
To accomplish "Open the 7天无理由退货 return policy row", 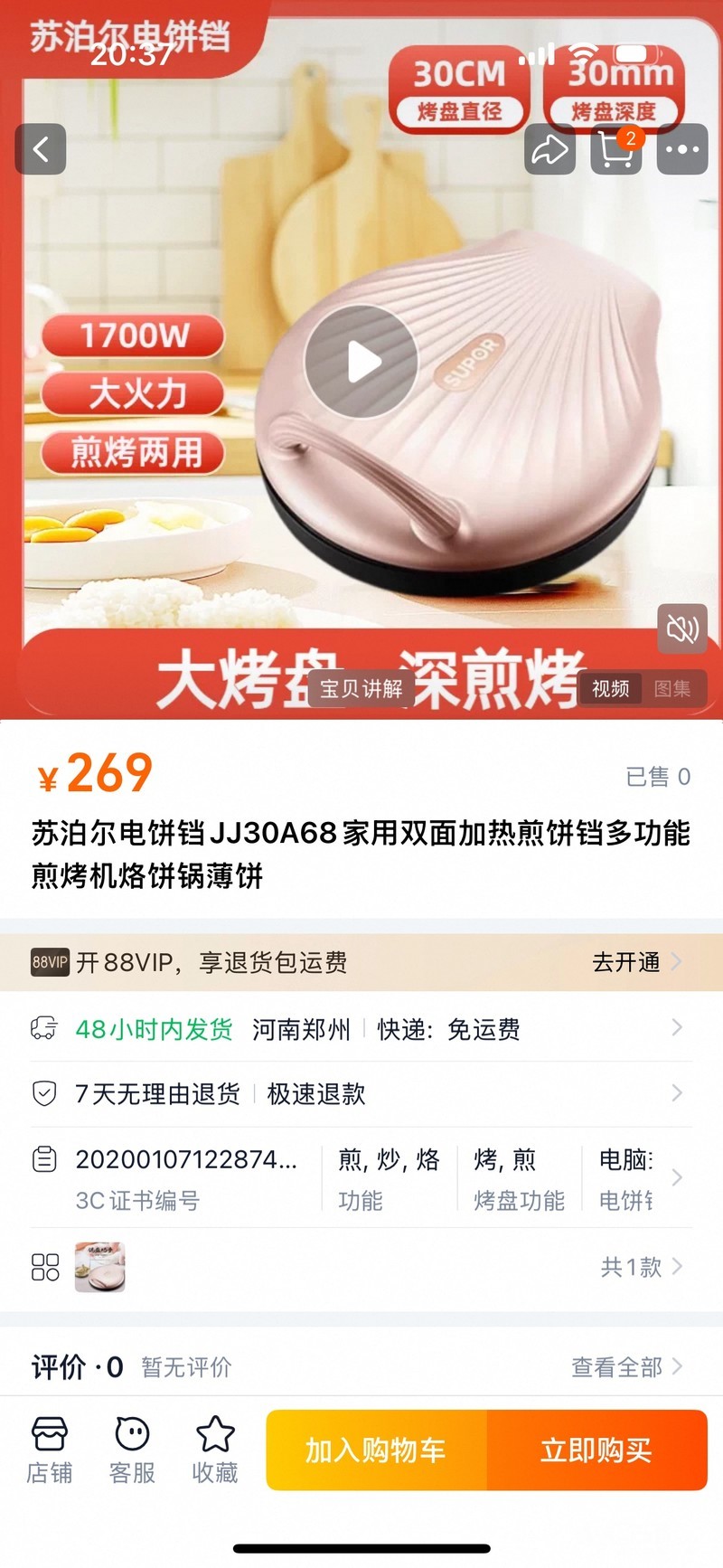I will (361, 1094).
